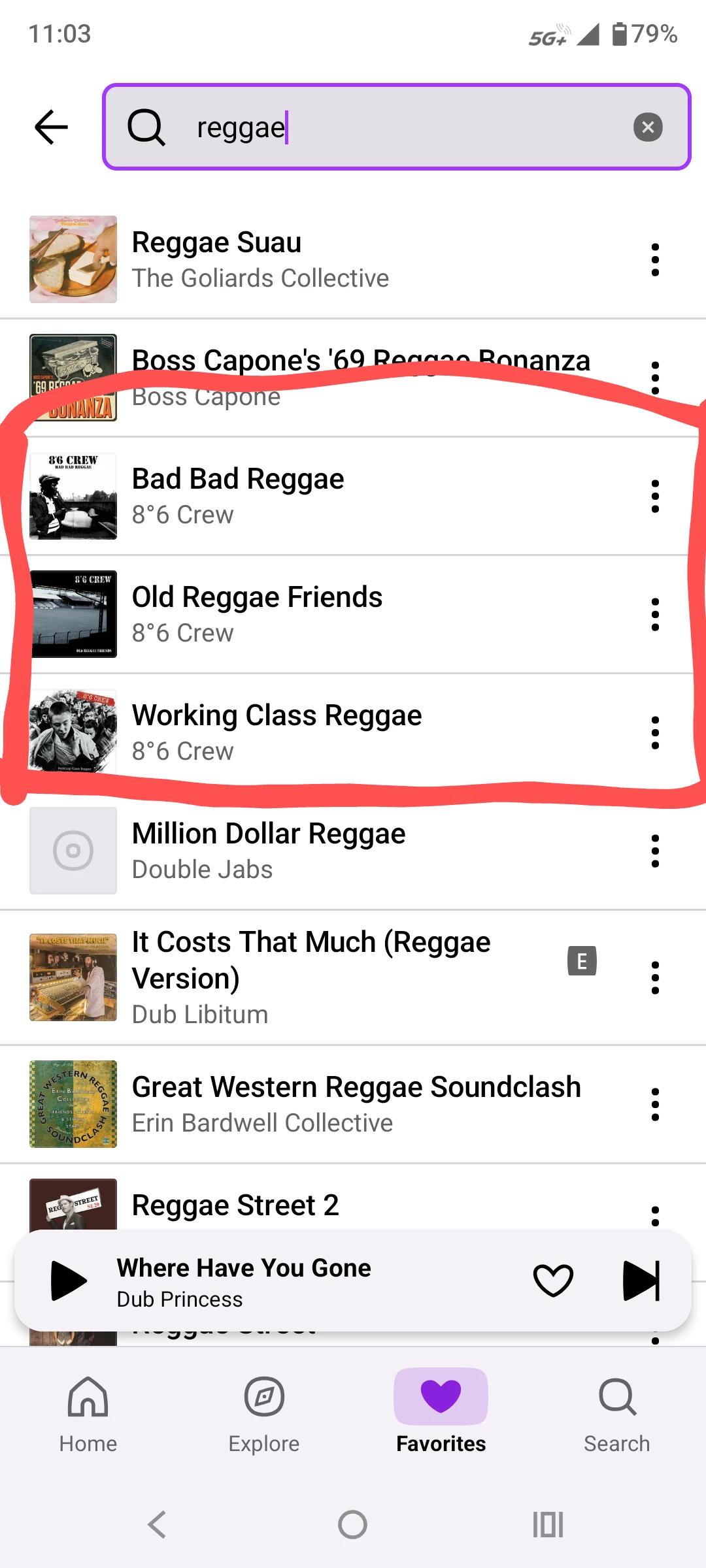Show more options for Bad Bad Reggae
The image size is (706, 1568).
pyautogui.click(x=654, y=496)
